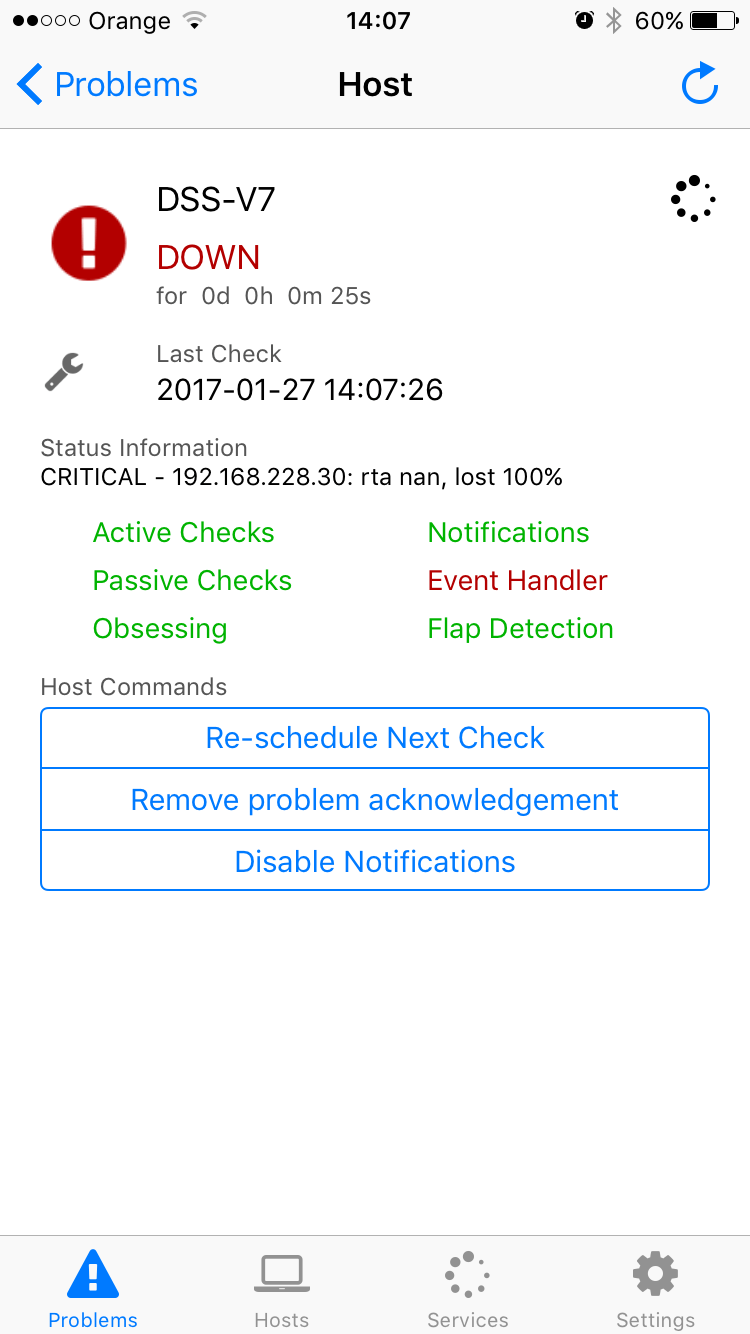Refresh the host status
This screenshot has height=1334, width=750.
[700, 84]
